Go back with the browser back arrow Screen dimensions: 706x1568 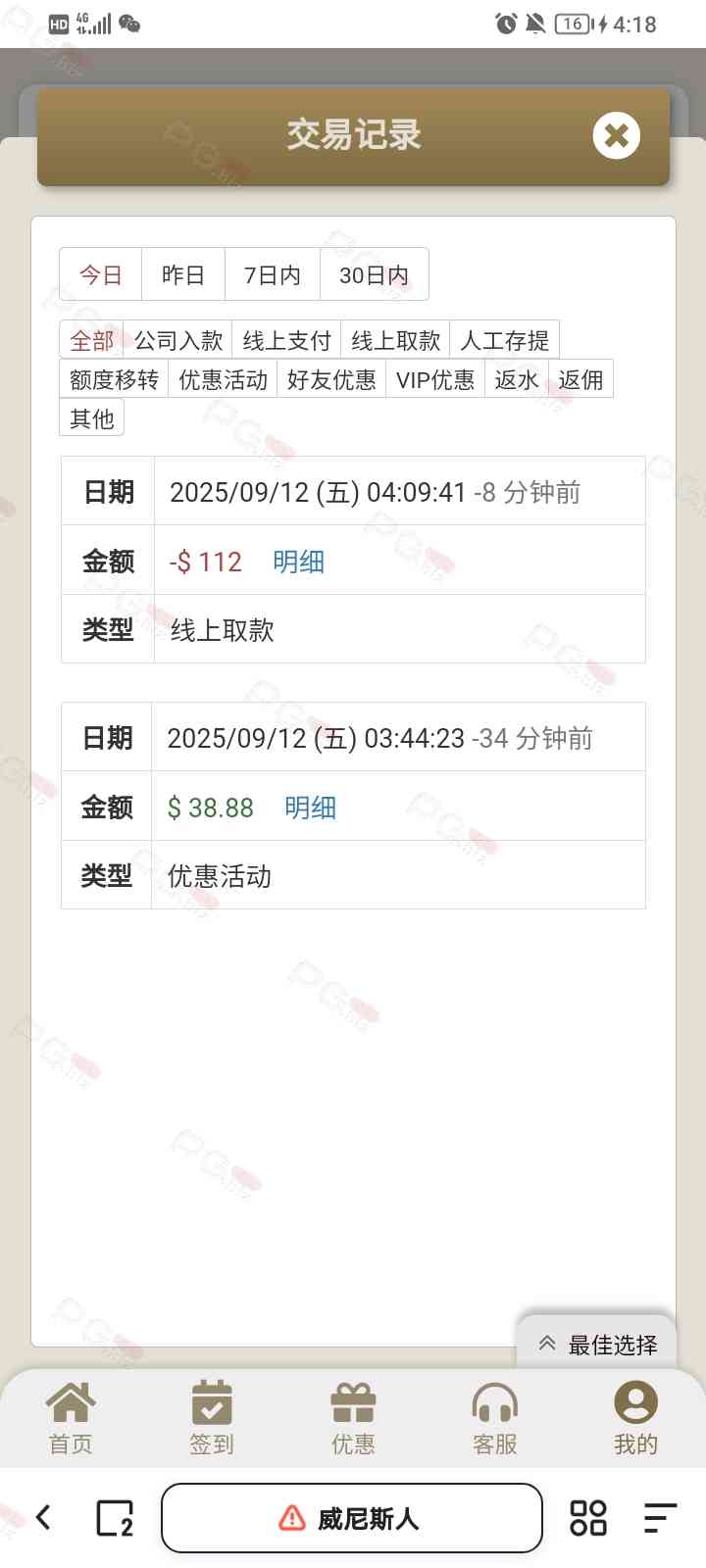point(43,1518)
